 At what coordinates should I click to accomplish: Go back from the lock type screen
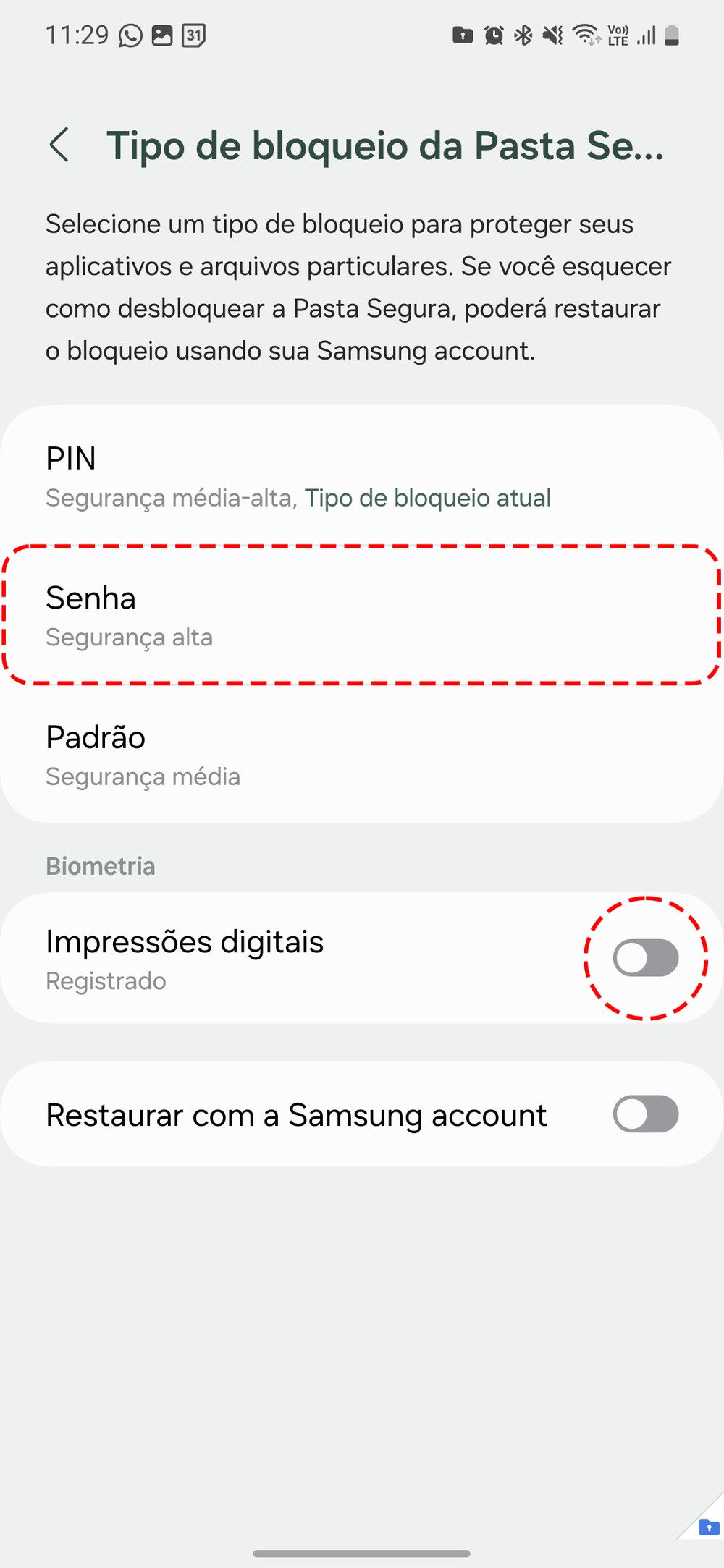pos(59,145)
